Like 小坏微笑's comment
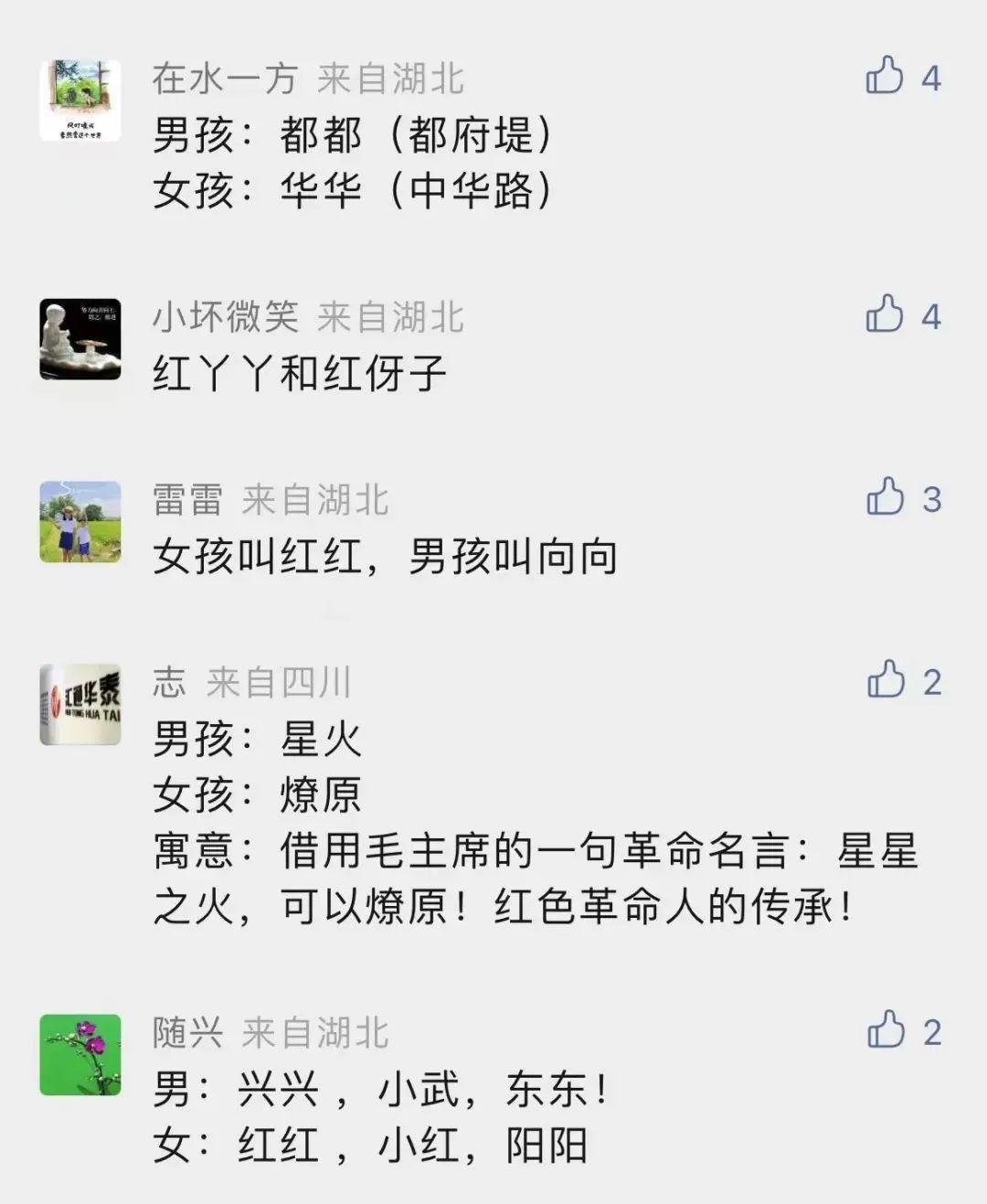987x1204 pixels. 885,314
